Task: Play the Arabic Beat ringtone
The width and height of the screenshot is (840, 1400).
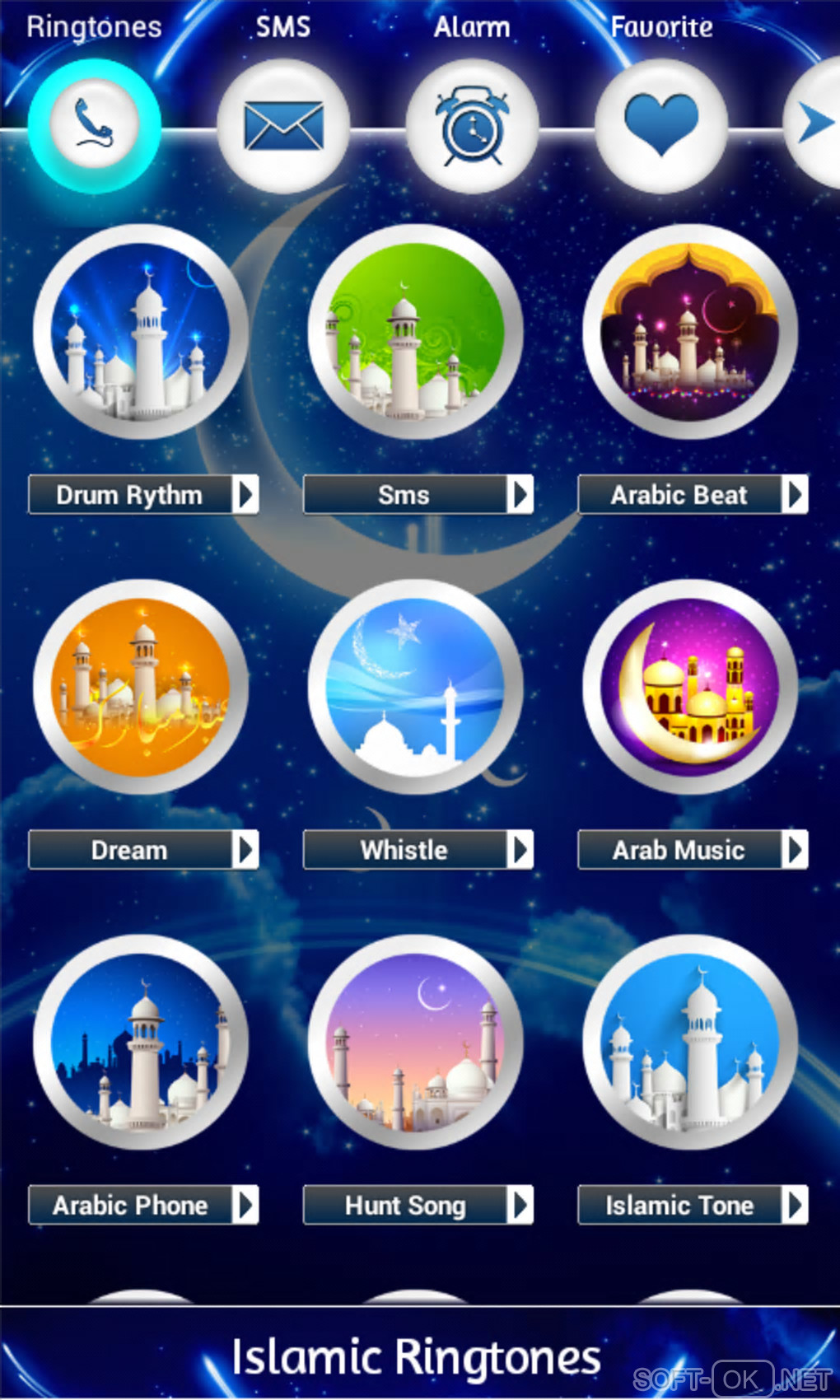Action: point(690,332)
